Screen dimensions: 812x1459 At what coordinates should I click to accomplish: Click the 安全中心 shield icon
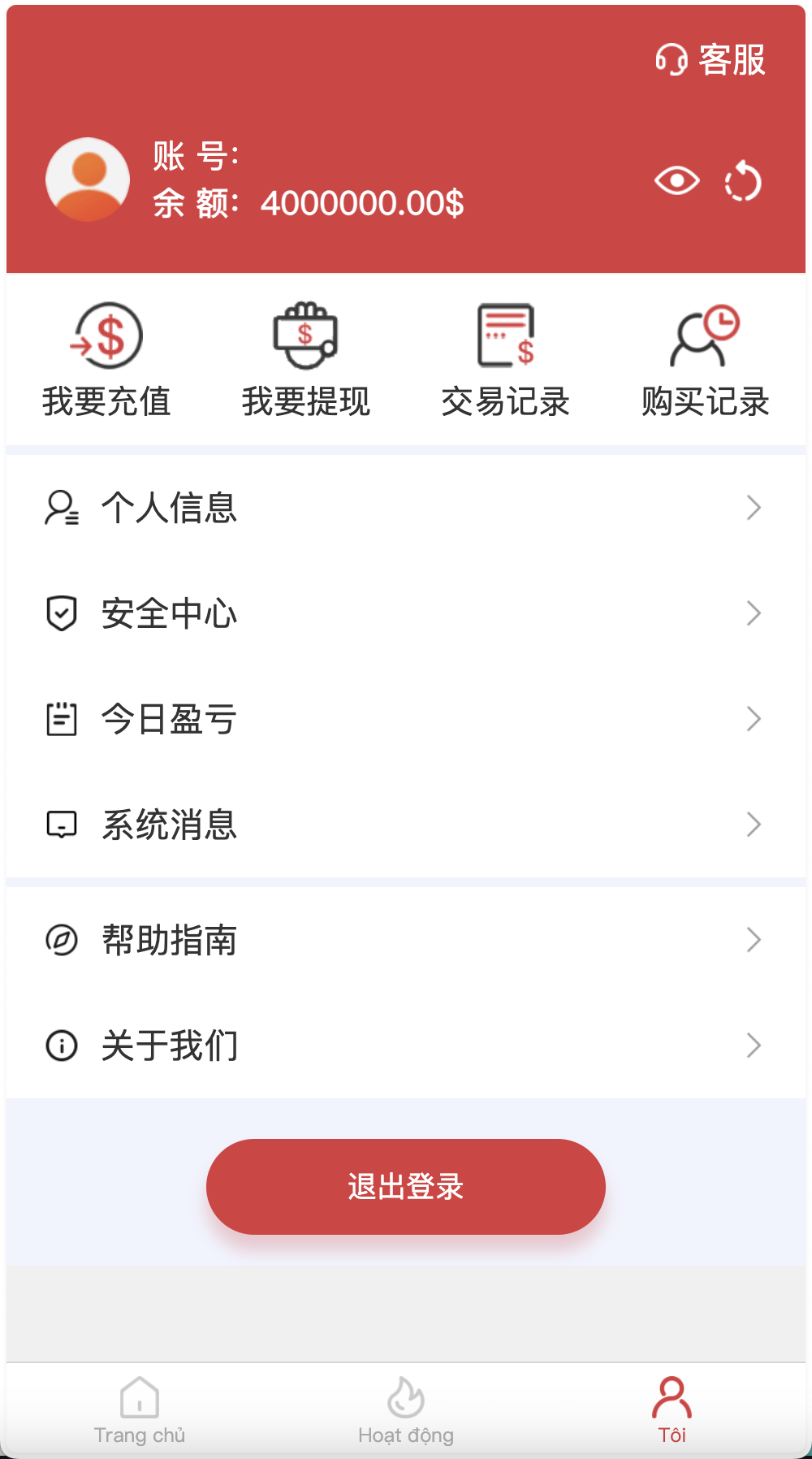[x=61, y=613]
